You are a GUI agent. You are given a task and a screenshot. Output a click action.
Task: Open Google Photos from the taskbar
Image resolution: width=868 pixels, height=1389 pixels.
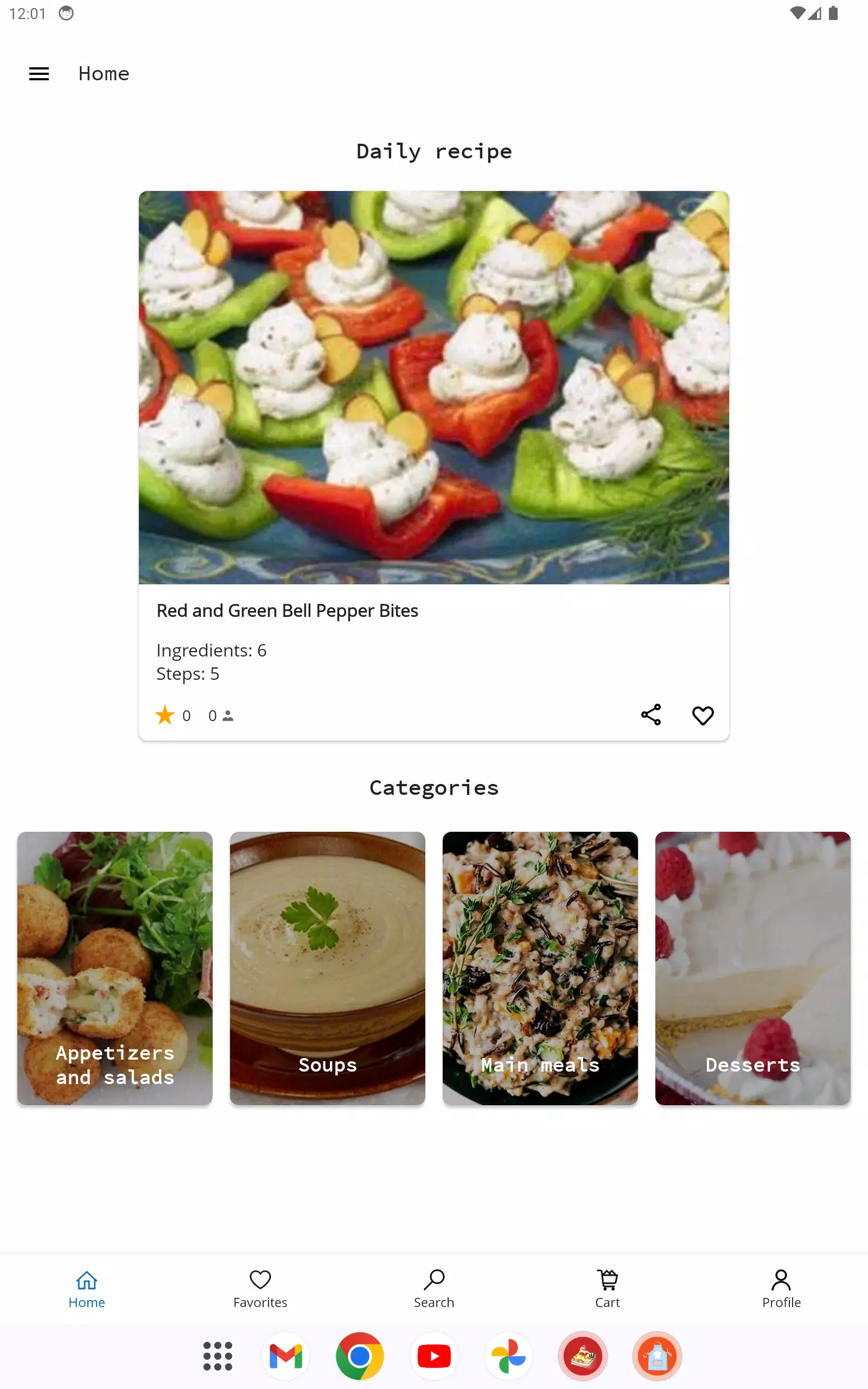click(508, 1356)
